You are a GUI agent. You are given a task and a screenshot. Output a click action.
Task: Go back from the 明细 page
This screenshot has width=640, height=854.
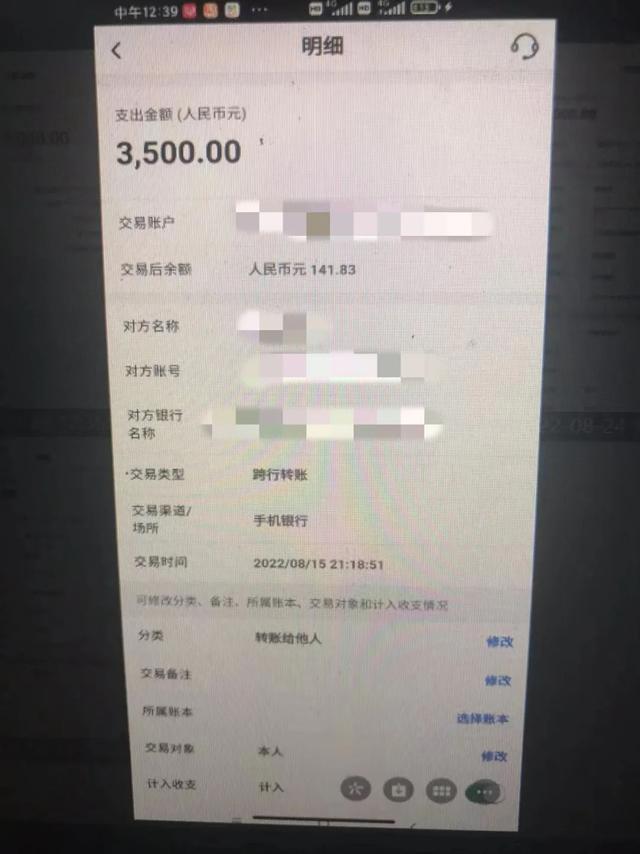pos(117,50)
